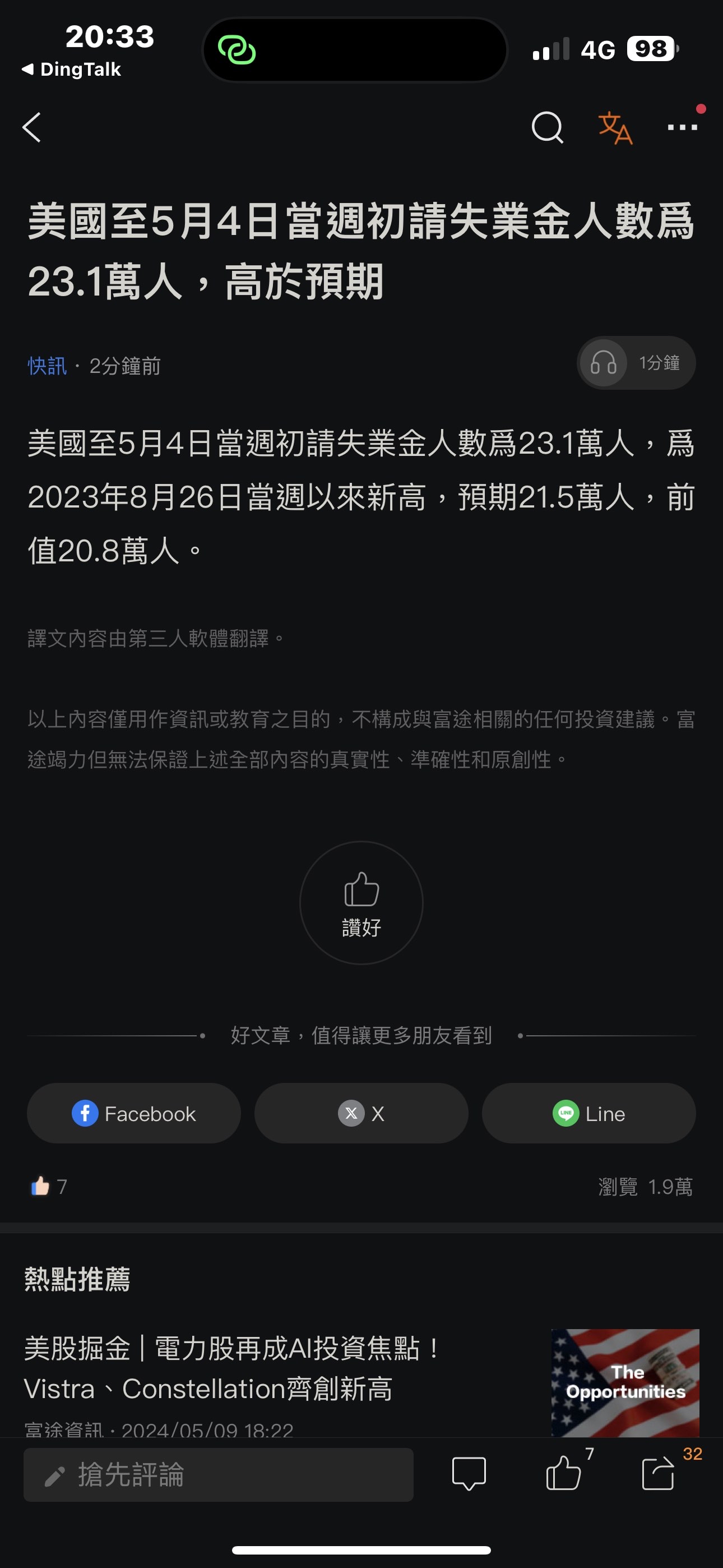This screenshot has width=723, height=1568.
Task: Open the more options menu
Action: [x=682, y=127]
